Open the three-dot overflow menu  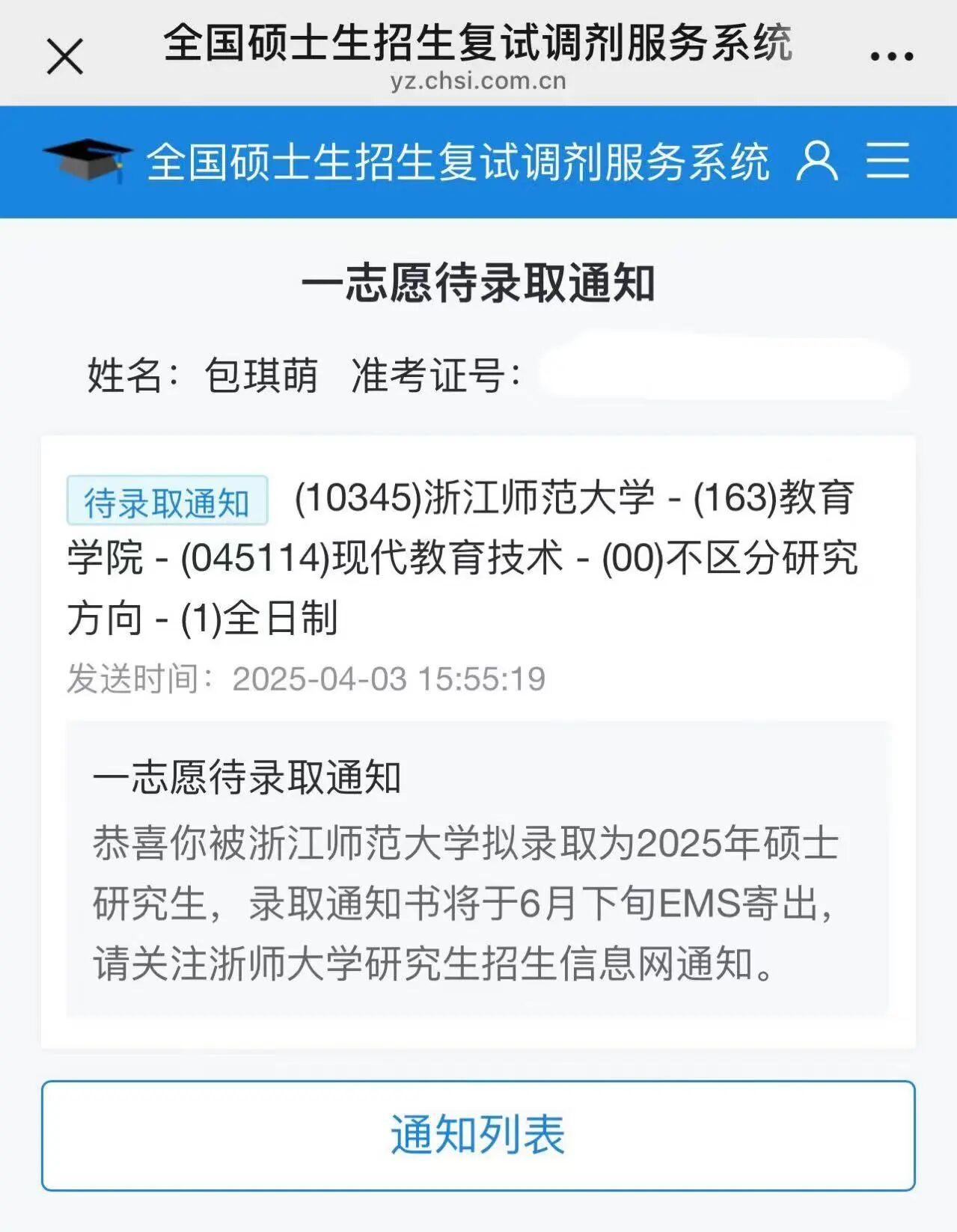pyautogui.click(x=891, y=56)
